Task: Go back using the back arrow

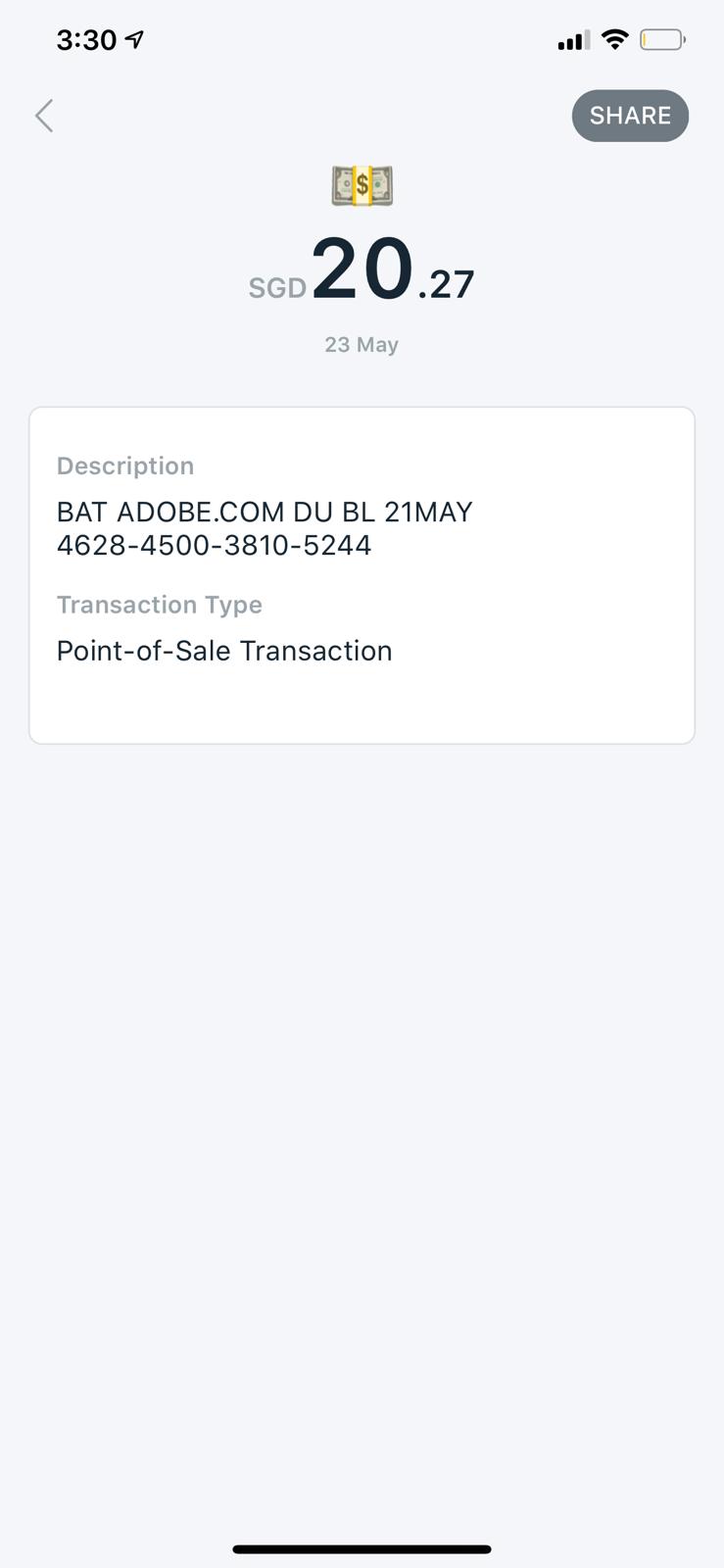Action: click(x=44, y=116)
